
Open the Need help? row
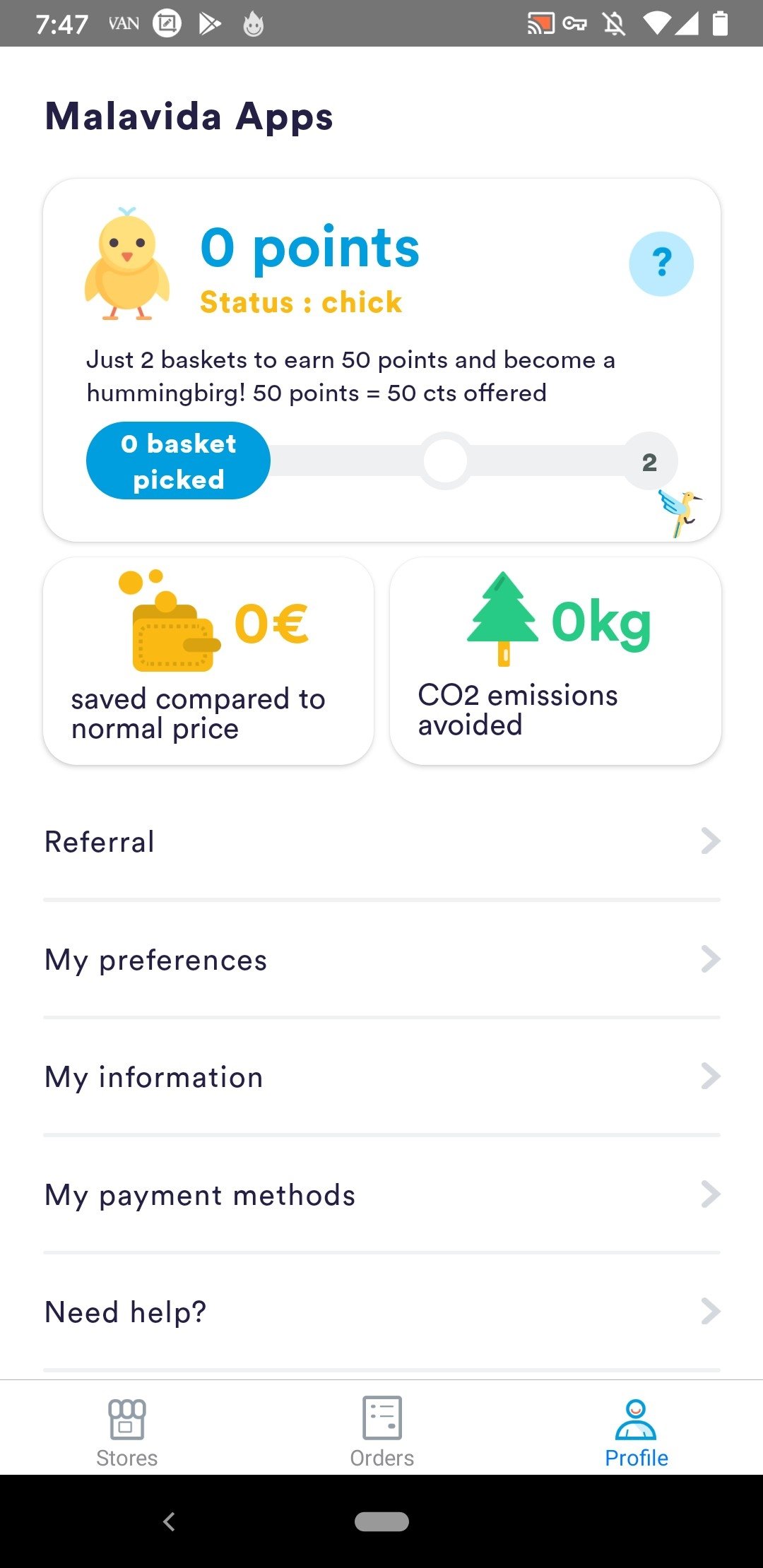[x=381, y=1312]
